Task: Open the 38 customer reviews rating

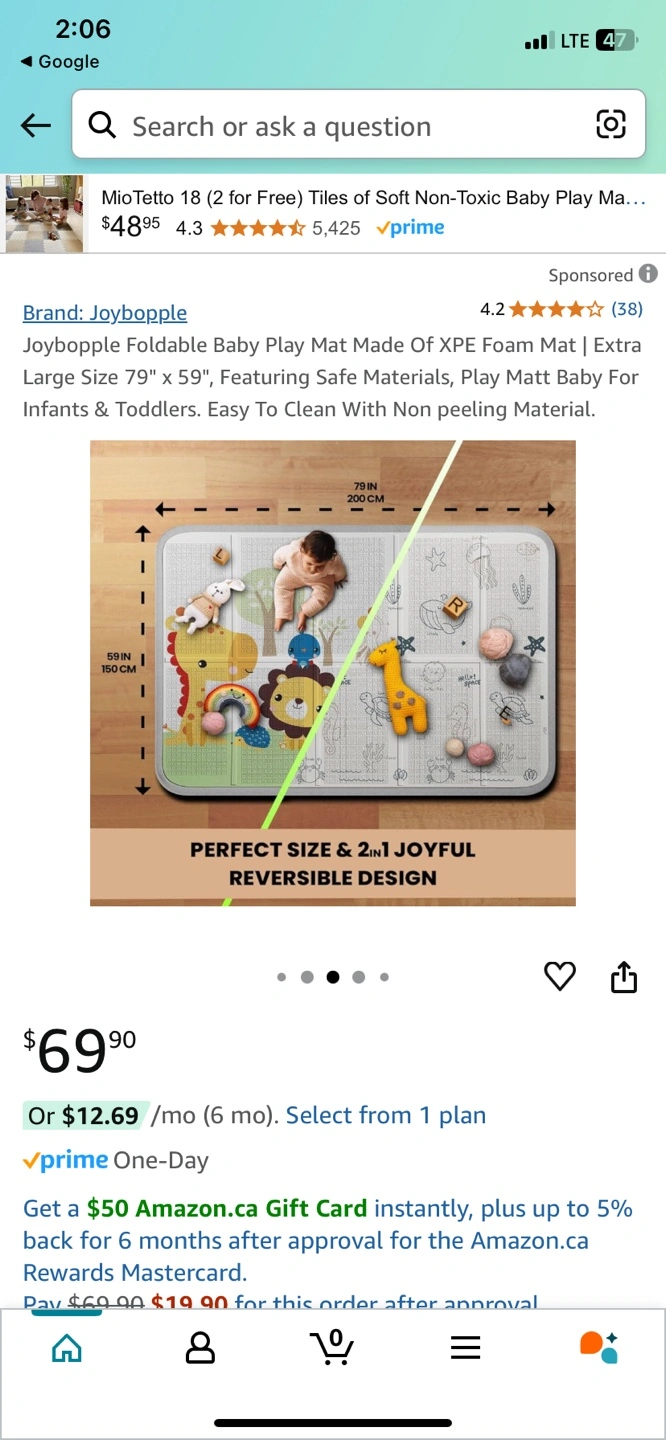Action: [x=561, y=309]
